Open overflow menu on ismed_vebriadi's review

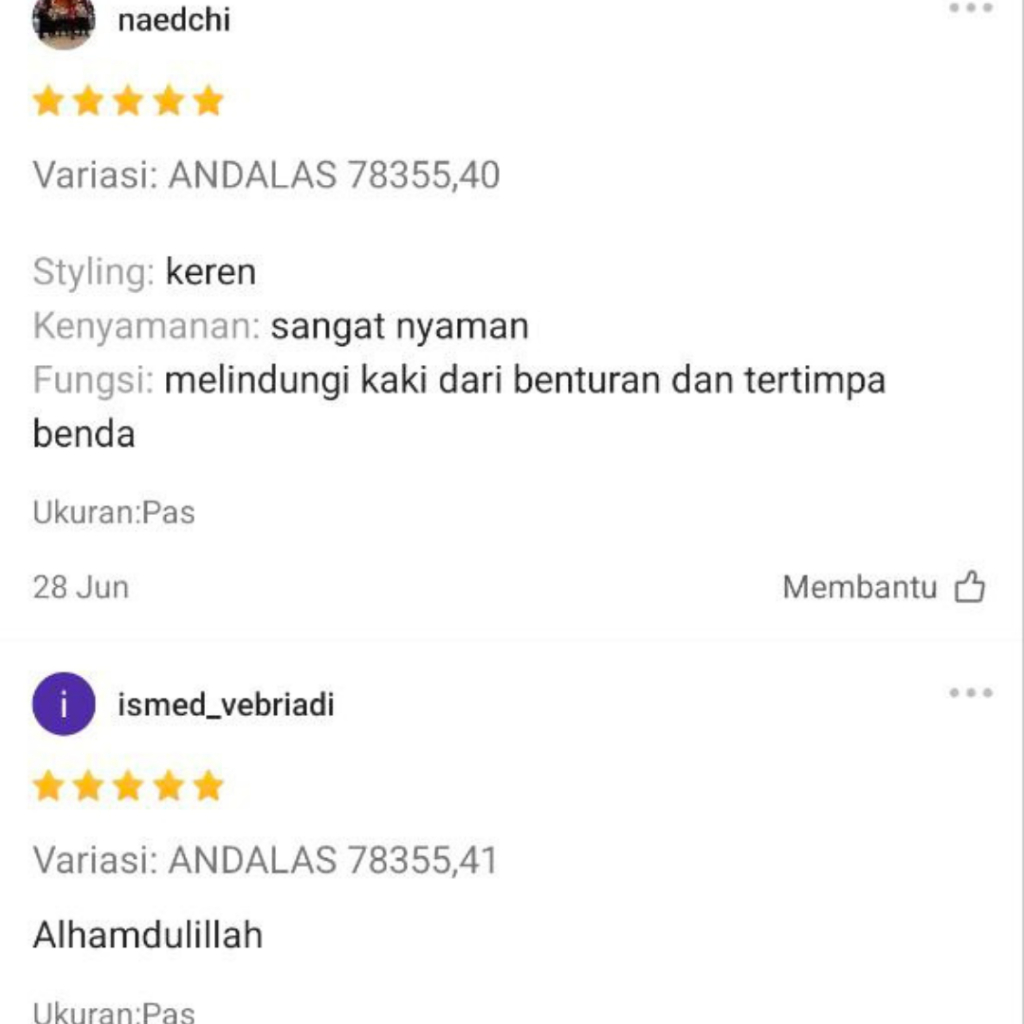(970, 693)
